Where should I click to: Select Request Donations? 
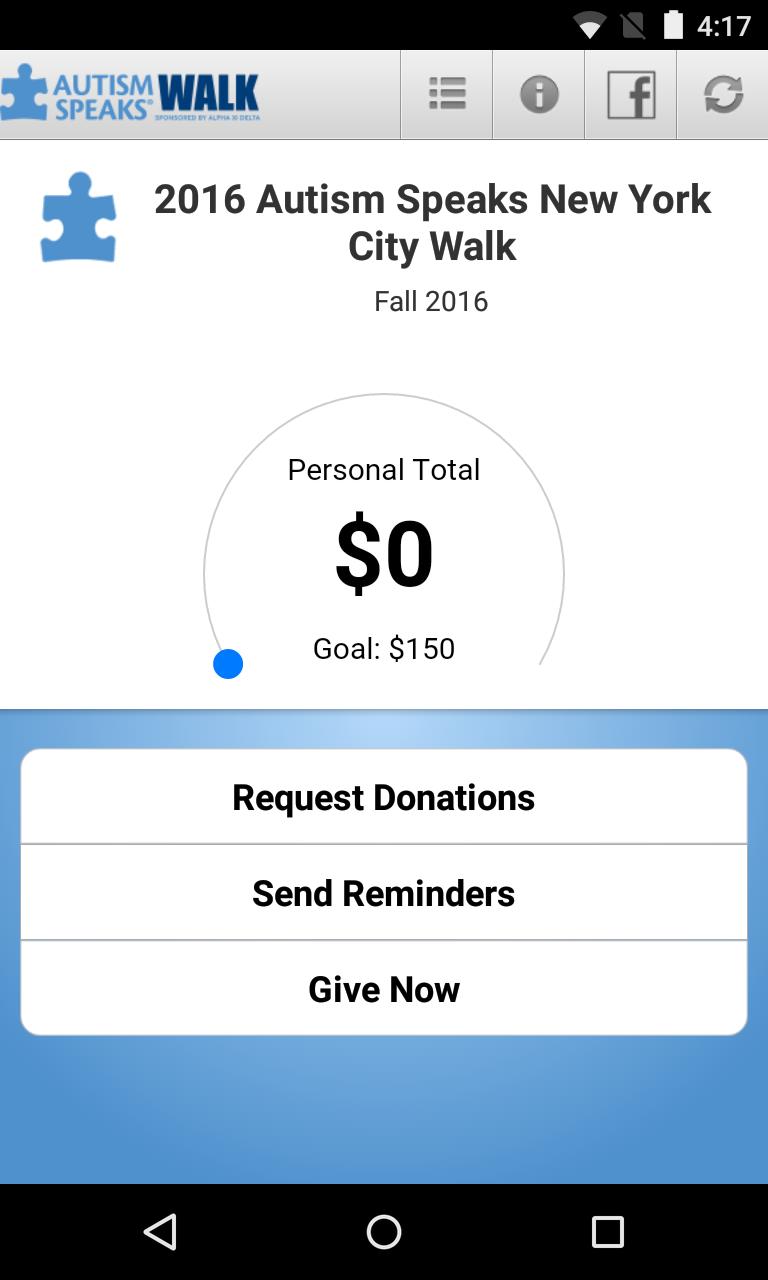point(384,797)
